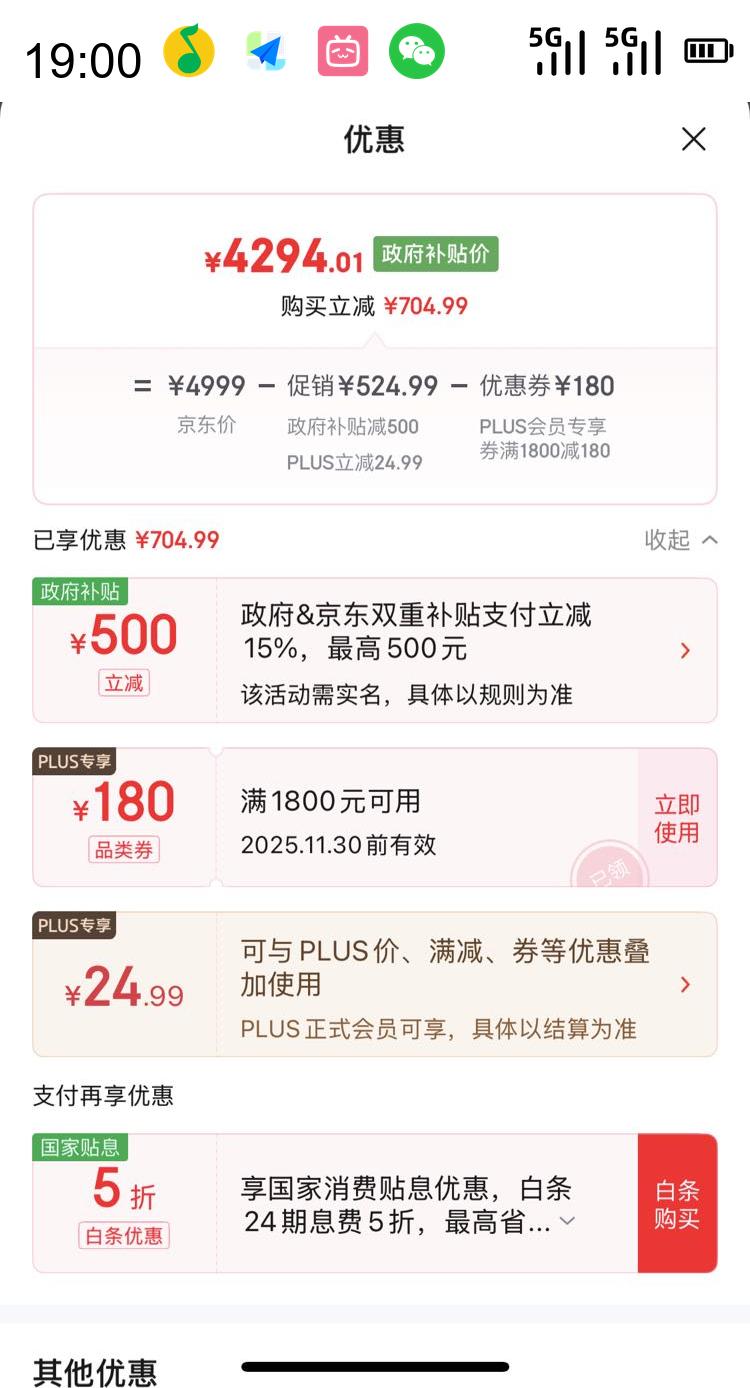Tap 白条购买 on the 国家贴息 offer
Screen dimensions: 750x1388
(677, 1204)
